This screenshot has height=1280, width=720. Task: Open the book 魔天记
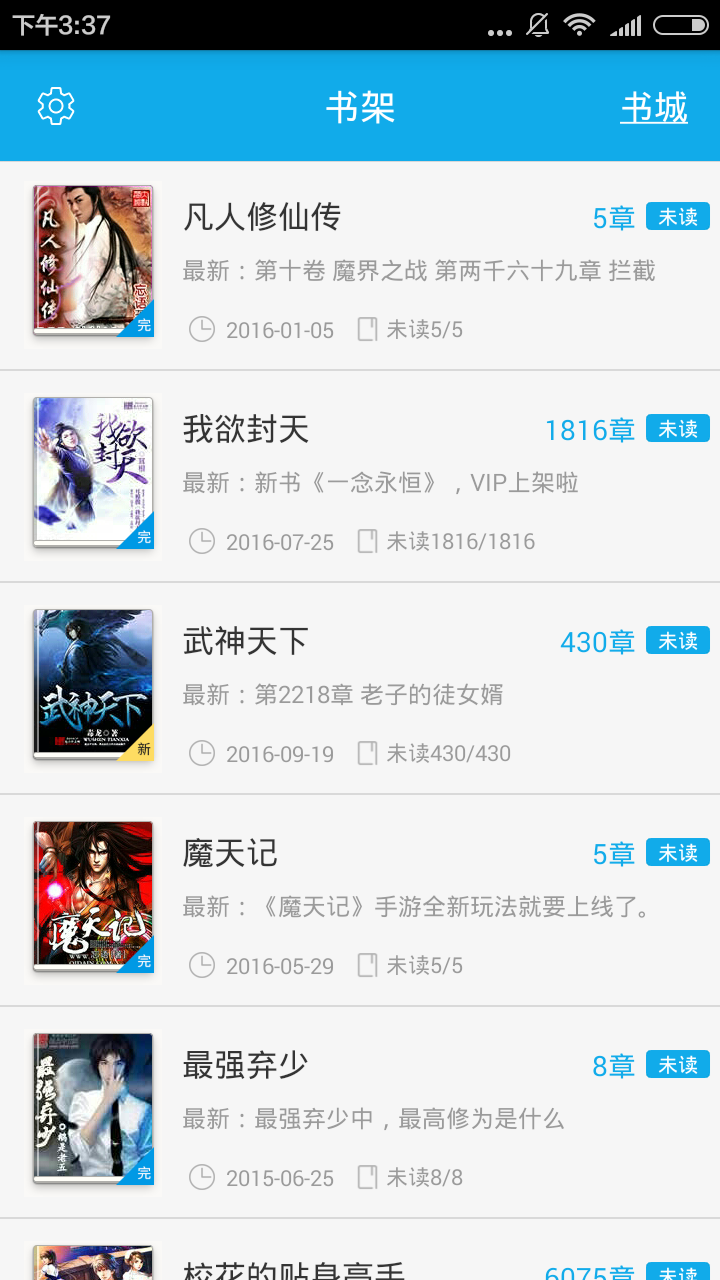pos(230,853)
